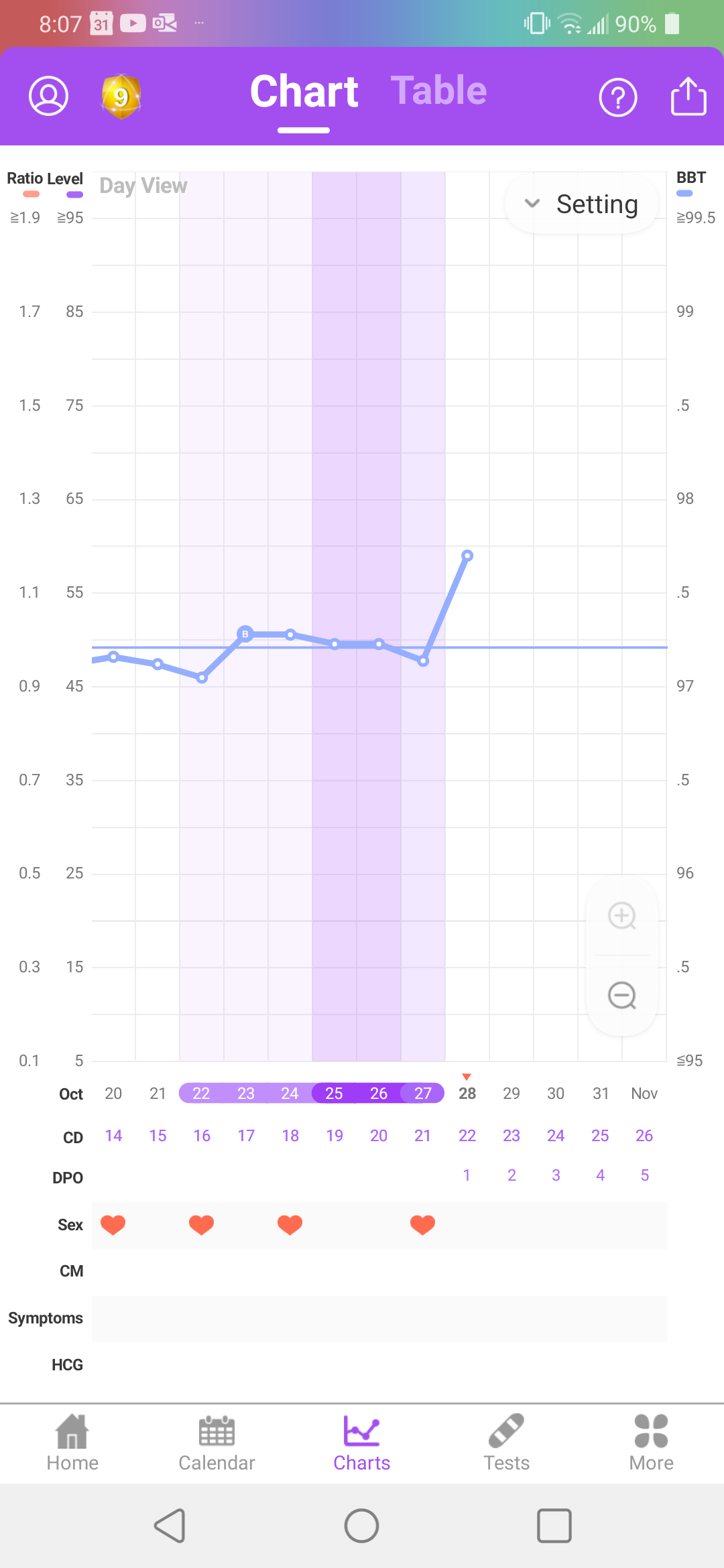Open the user profile icon

(48, 96)
